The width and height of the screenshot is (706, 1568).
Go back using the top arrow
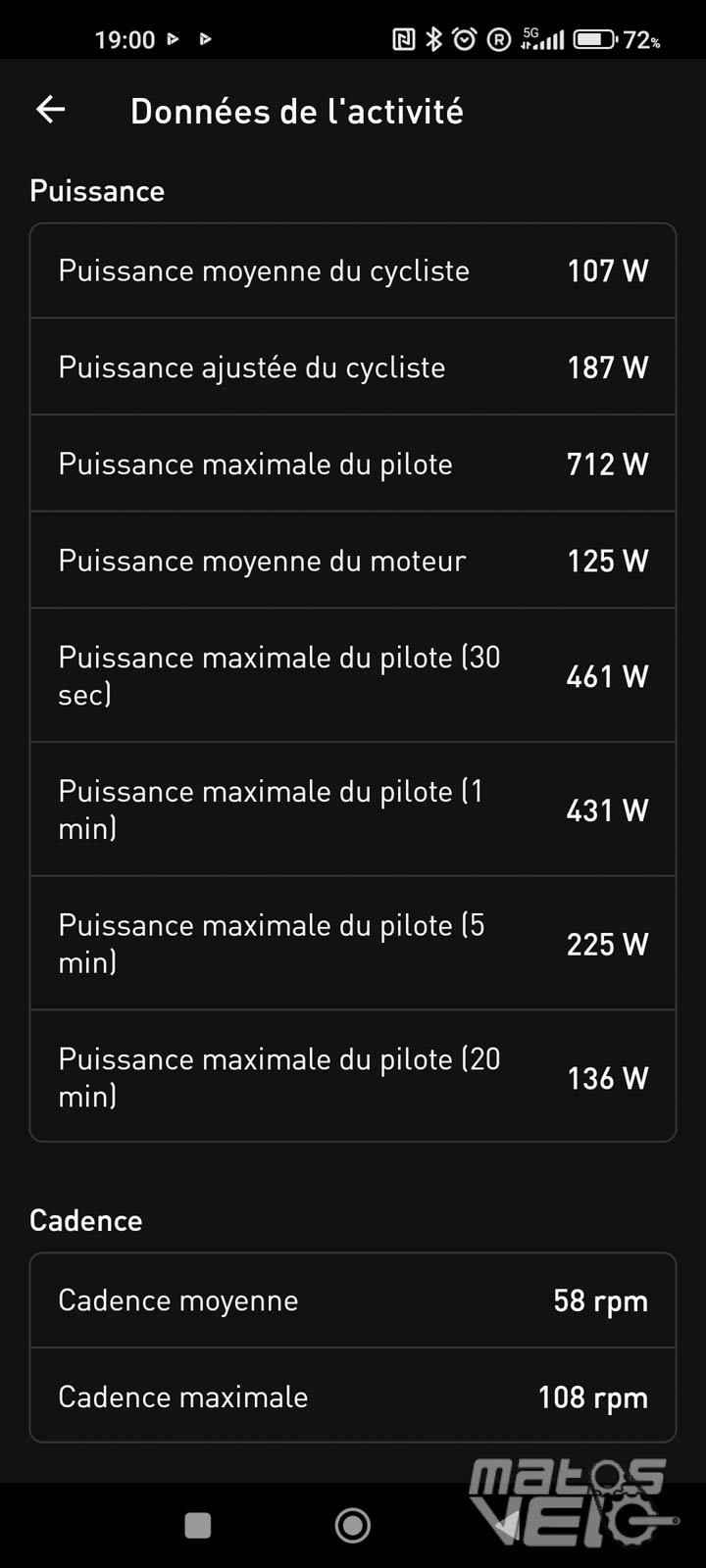51,110
